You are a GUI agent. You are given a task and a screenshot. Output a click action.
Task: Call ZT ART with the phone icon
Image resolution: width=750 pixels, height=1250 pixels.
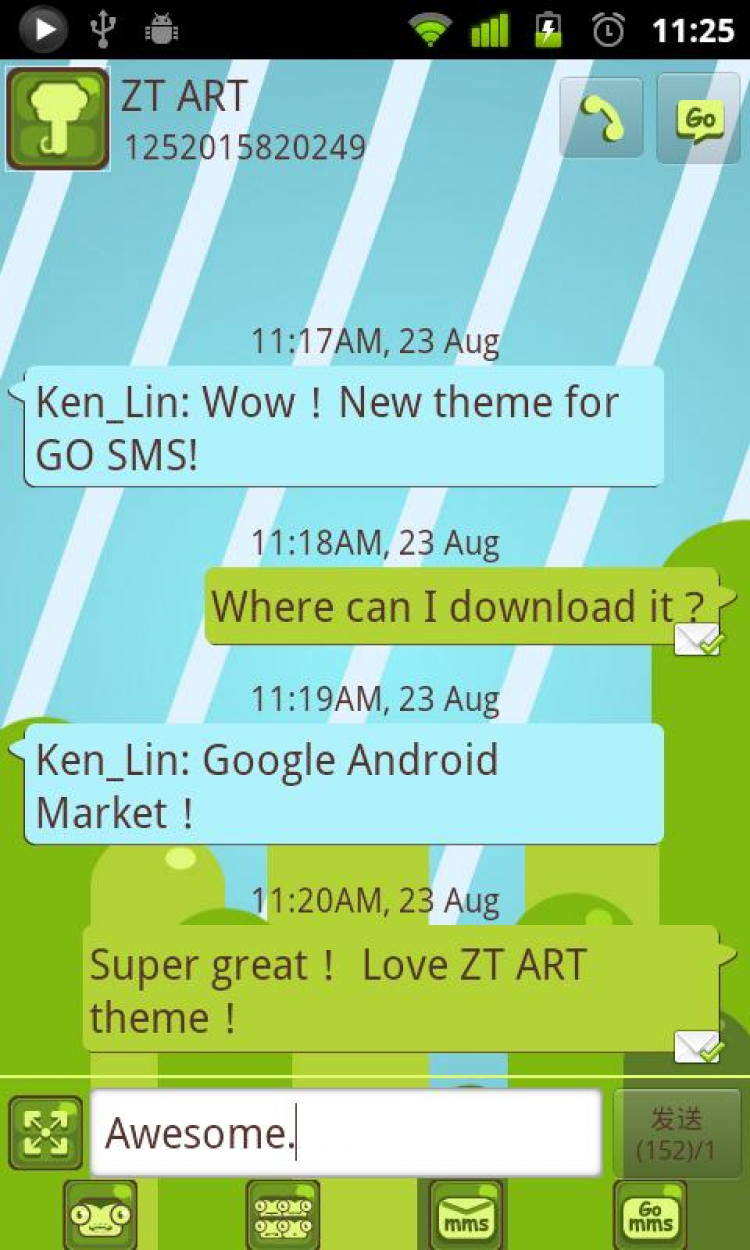pos(600,118)
